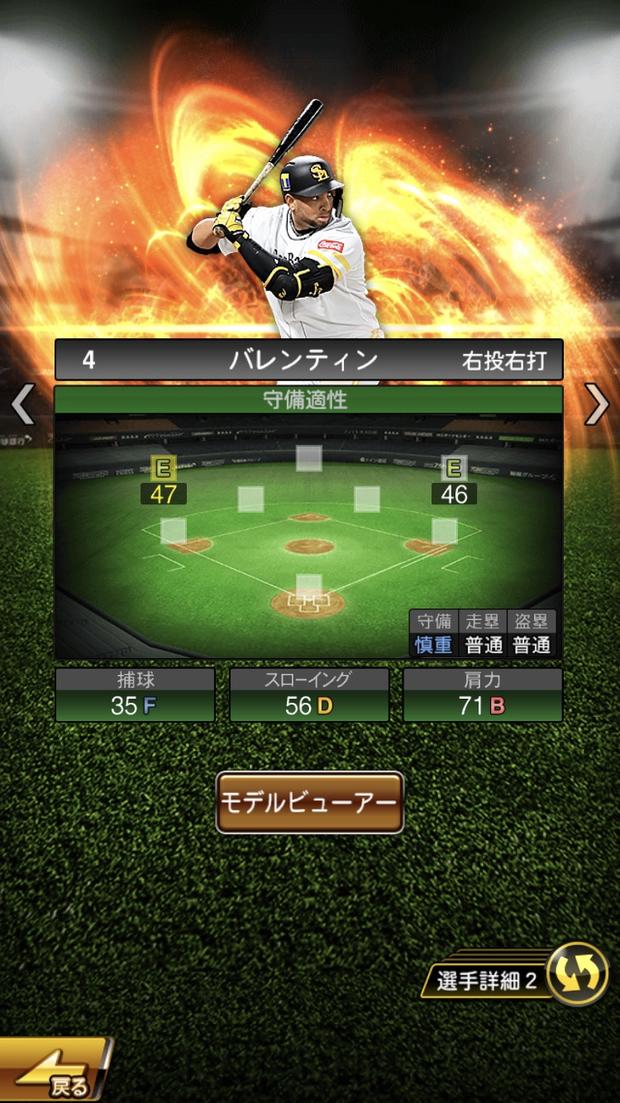
Task: Show the previous player with left arrow
Action: [x=21, y=405]
